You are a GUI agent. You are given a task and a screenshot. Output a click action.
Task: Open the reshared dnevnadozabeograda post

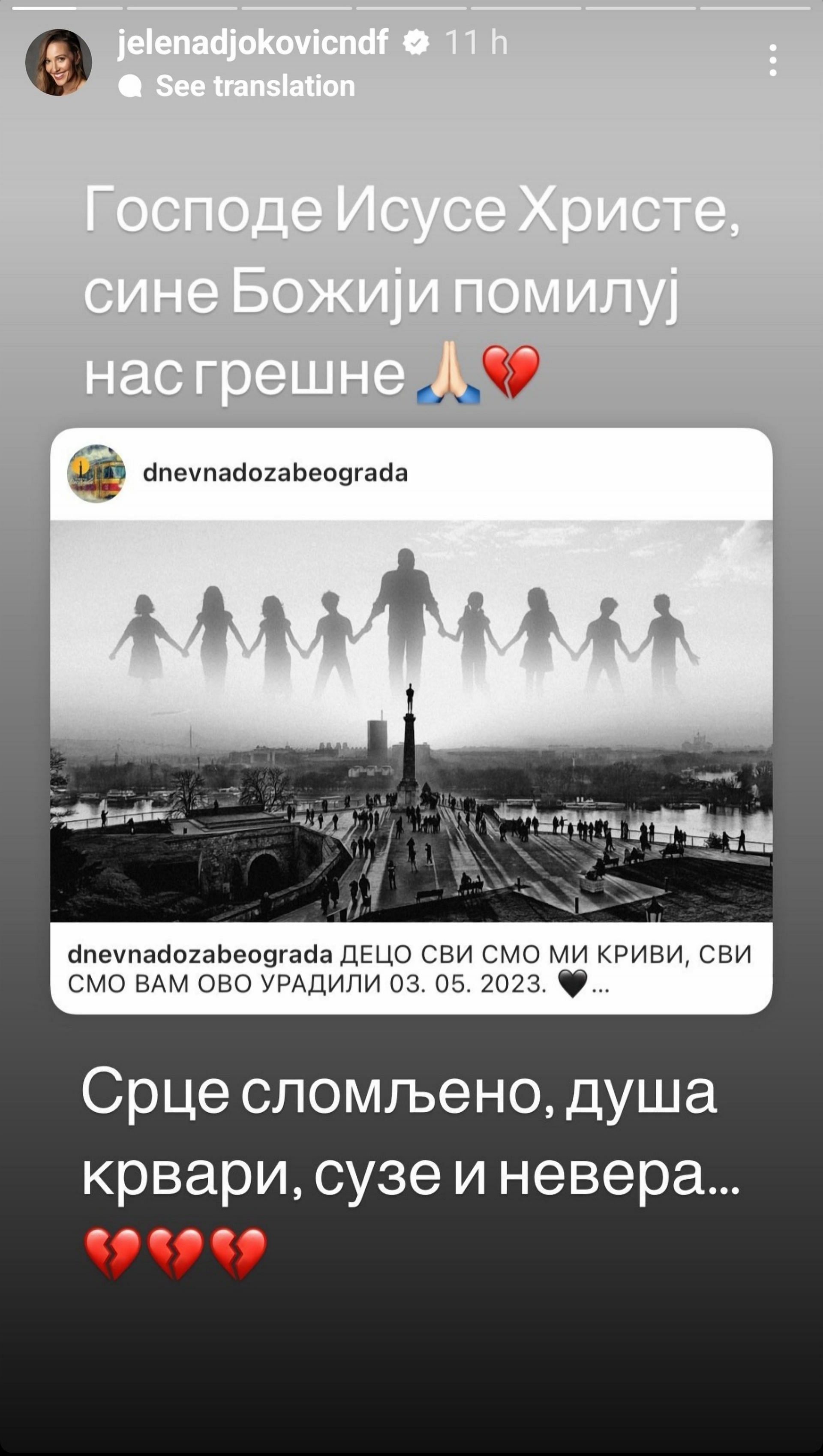click(411, 720)
